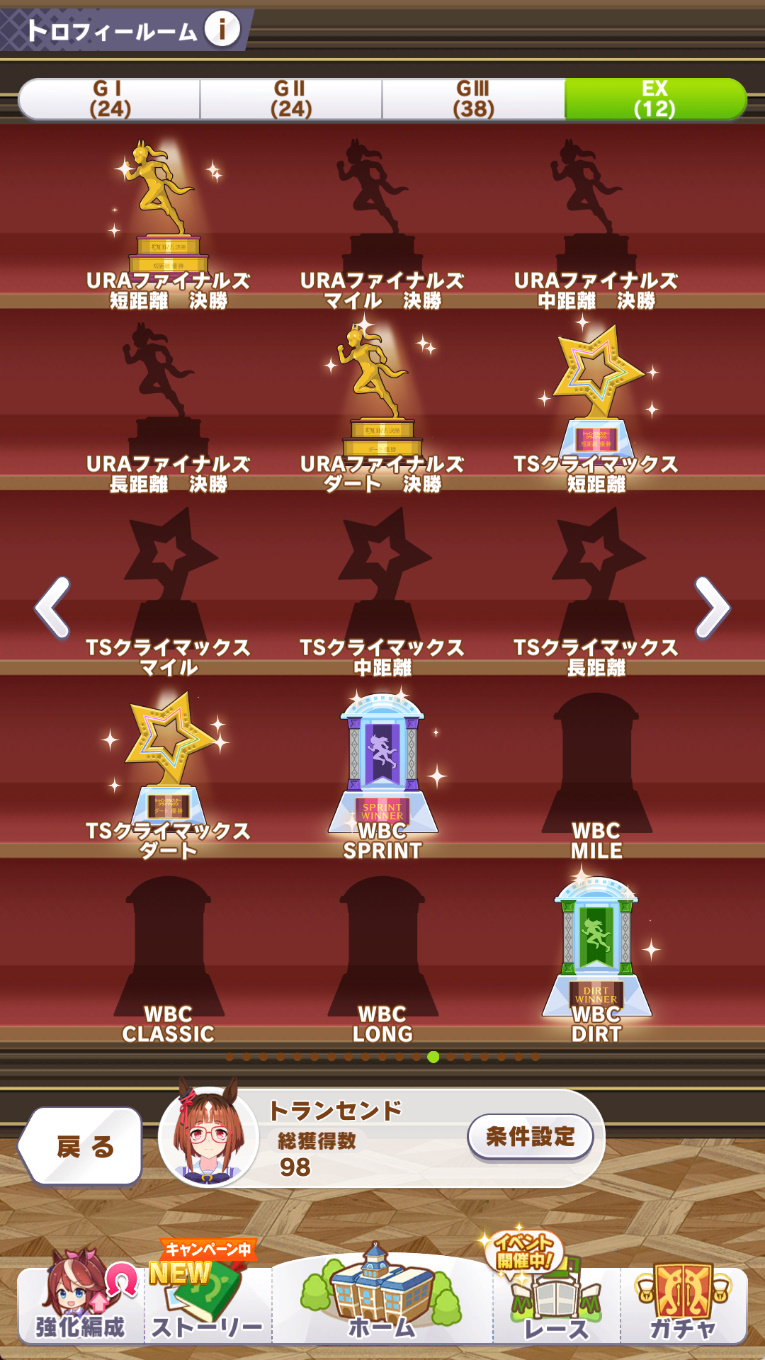Screen dimensions: 765x1360
Task: Open the ストーリー menu
Action: (208, 1296)
